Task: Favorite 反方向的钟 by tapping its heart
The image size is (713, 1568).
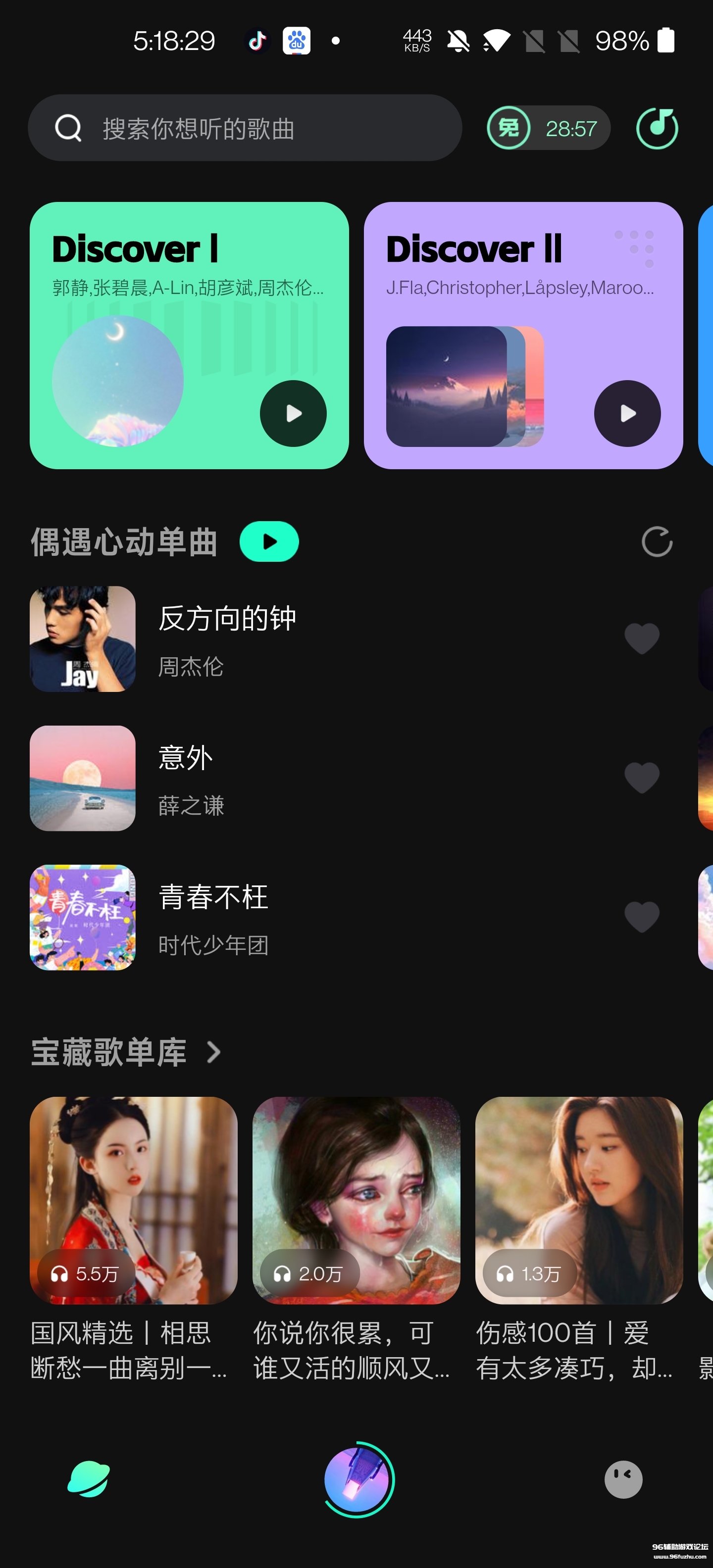Action: pyautogui.click(x=642, y=638)
